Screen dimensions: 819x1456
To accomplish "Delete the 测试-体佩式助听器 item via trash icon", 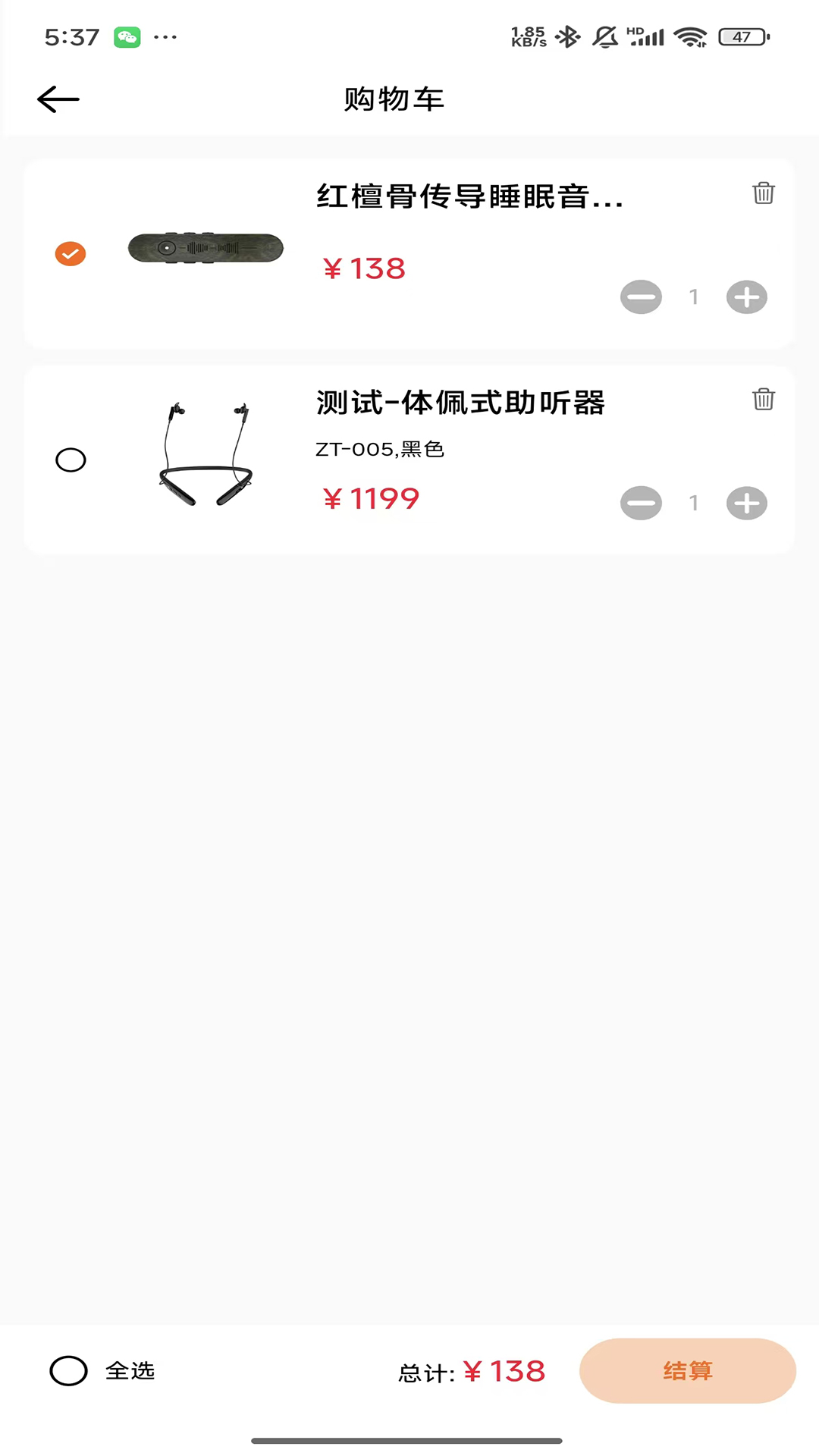I will tap(763, 399).
